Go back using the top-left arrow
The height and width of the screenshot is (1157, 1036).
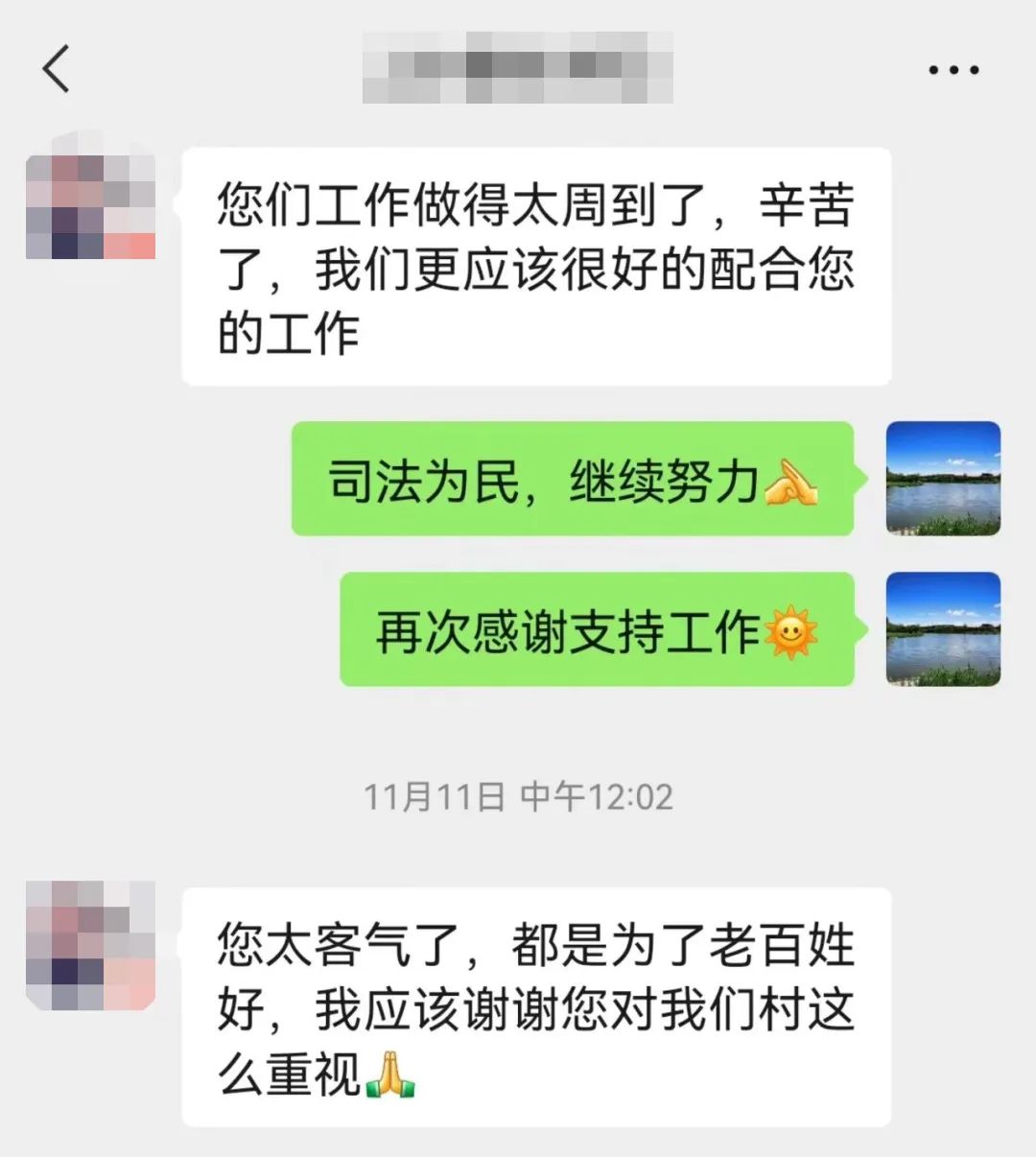click(x=57, y=69)
